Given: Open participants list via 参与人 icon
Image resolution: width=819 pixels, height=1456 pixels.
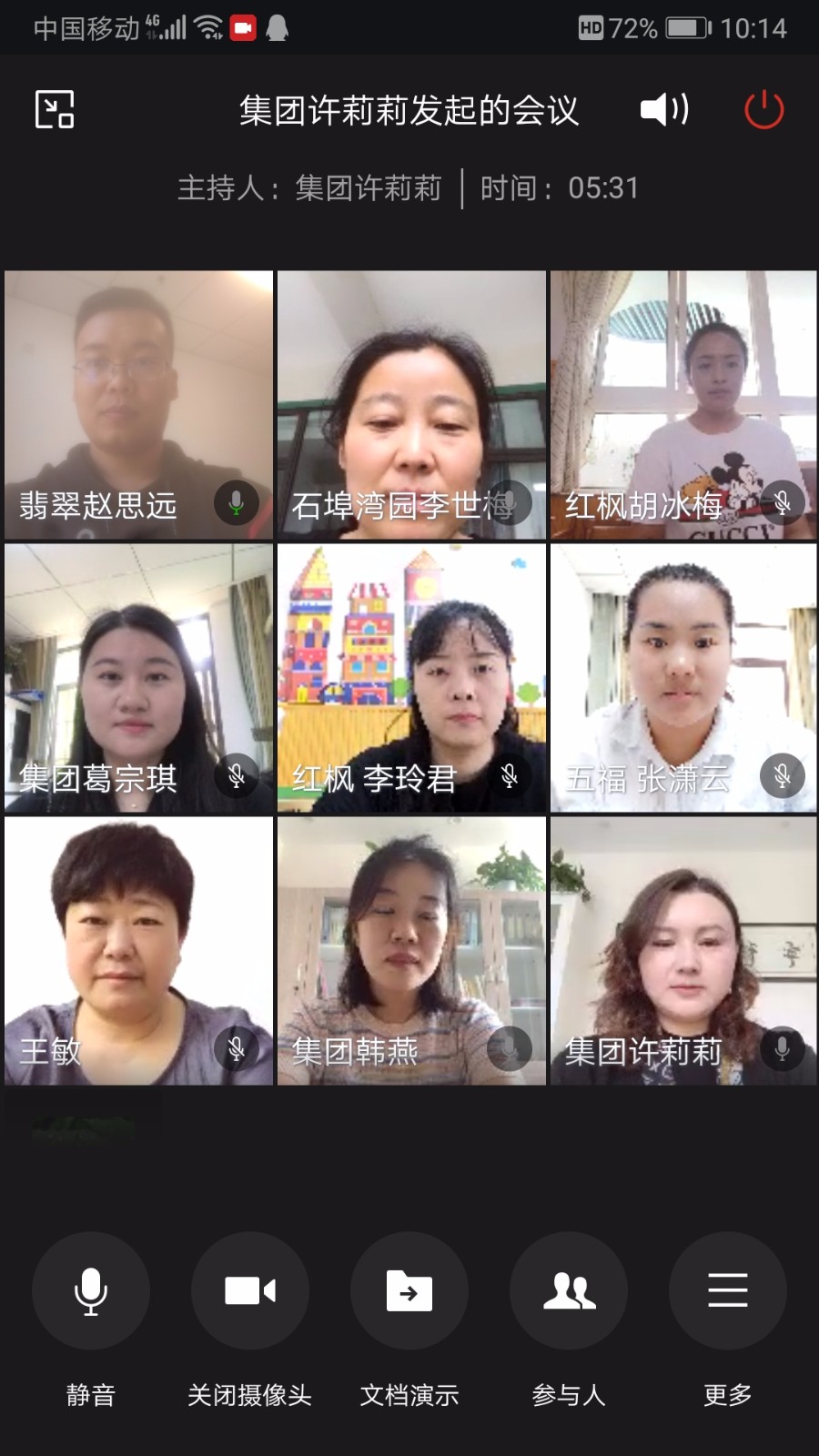Looking at the screenshot, I should coord(568,1291).
